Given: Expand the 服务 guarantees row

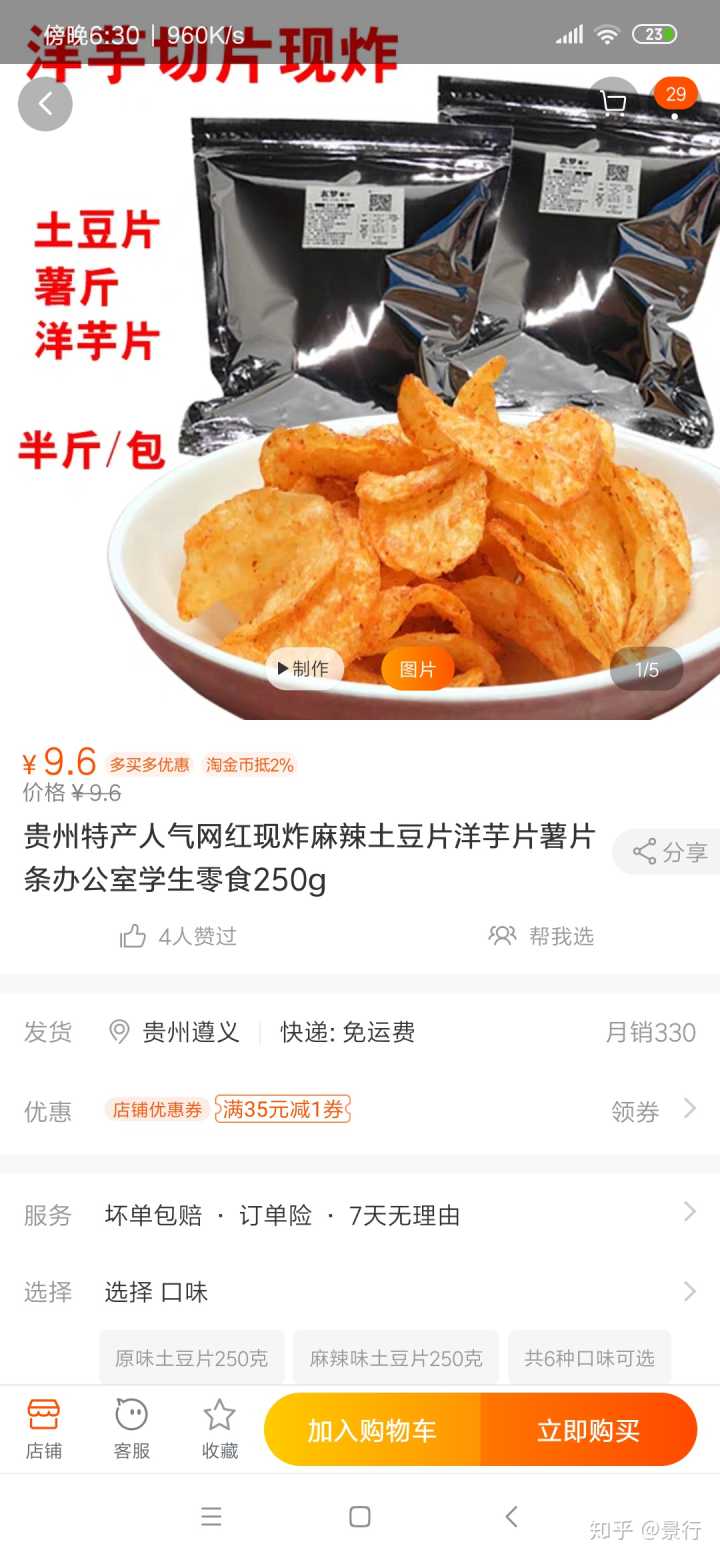Looking at the screenshot, I should pos(689,1213).
